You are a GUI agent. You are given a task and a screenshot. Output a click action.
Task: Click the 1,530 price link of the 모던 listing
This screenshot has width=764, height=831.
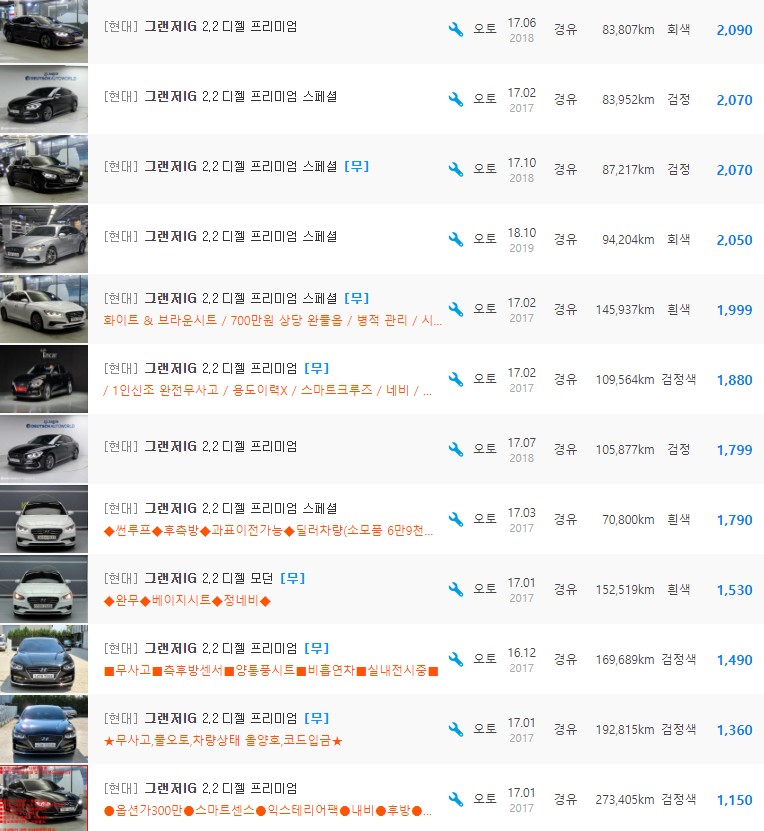coord(734,590)
